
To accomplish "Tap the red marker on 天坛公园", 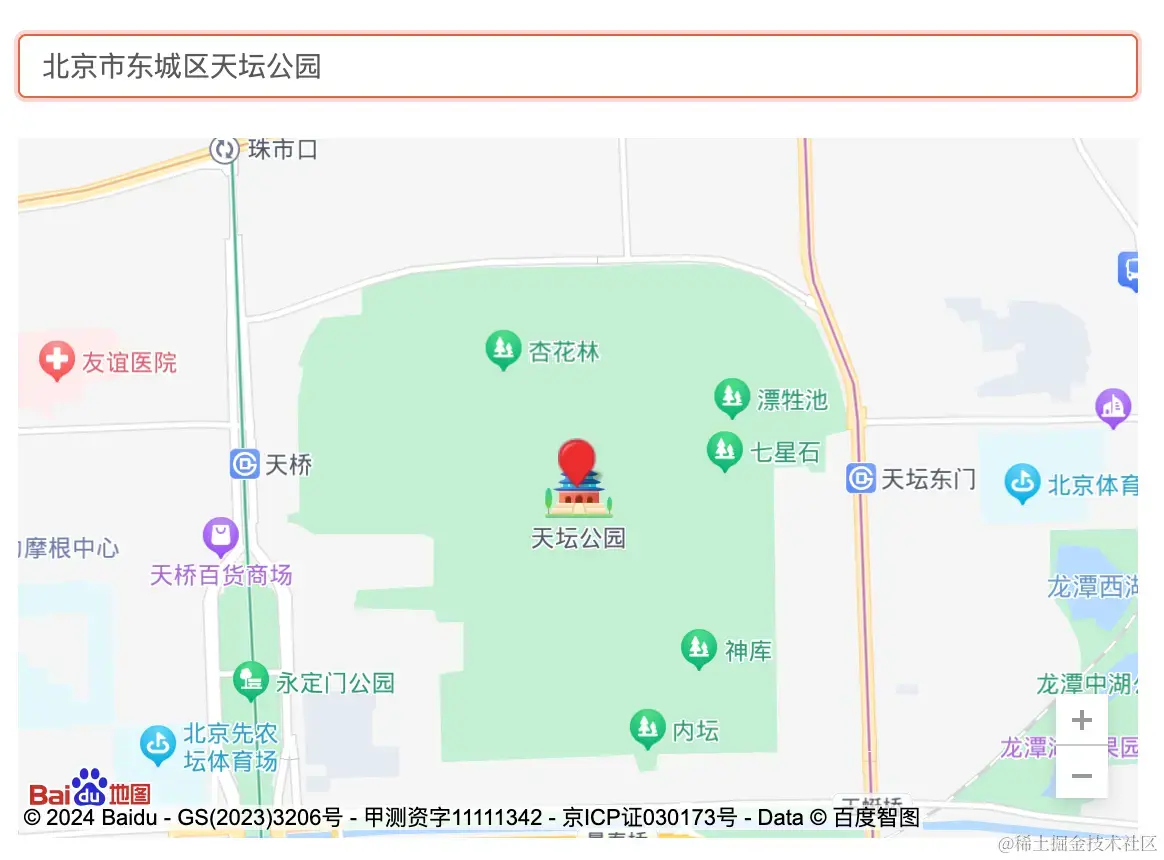I will [576, 462].
